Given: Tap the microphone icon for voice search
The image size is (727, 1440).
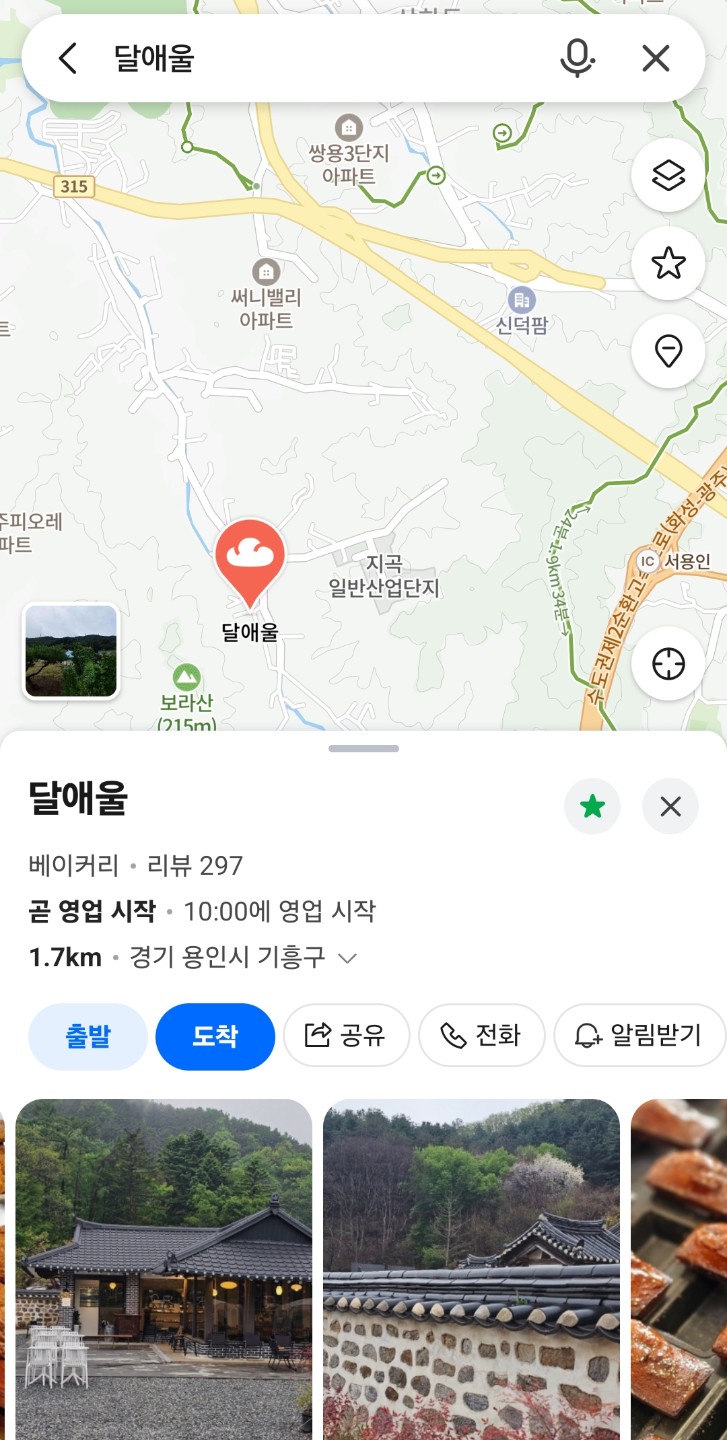Looking at the screenshot, I should 578,58.
